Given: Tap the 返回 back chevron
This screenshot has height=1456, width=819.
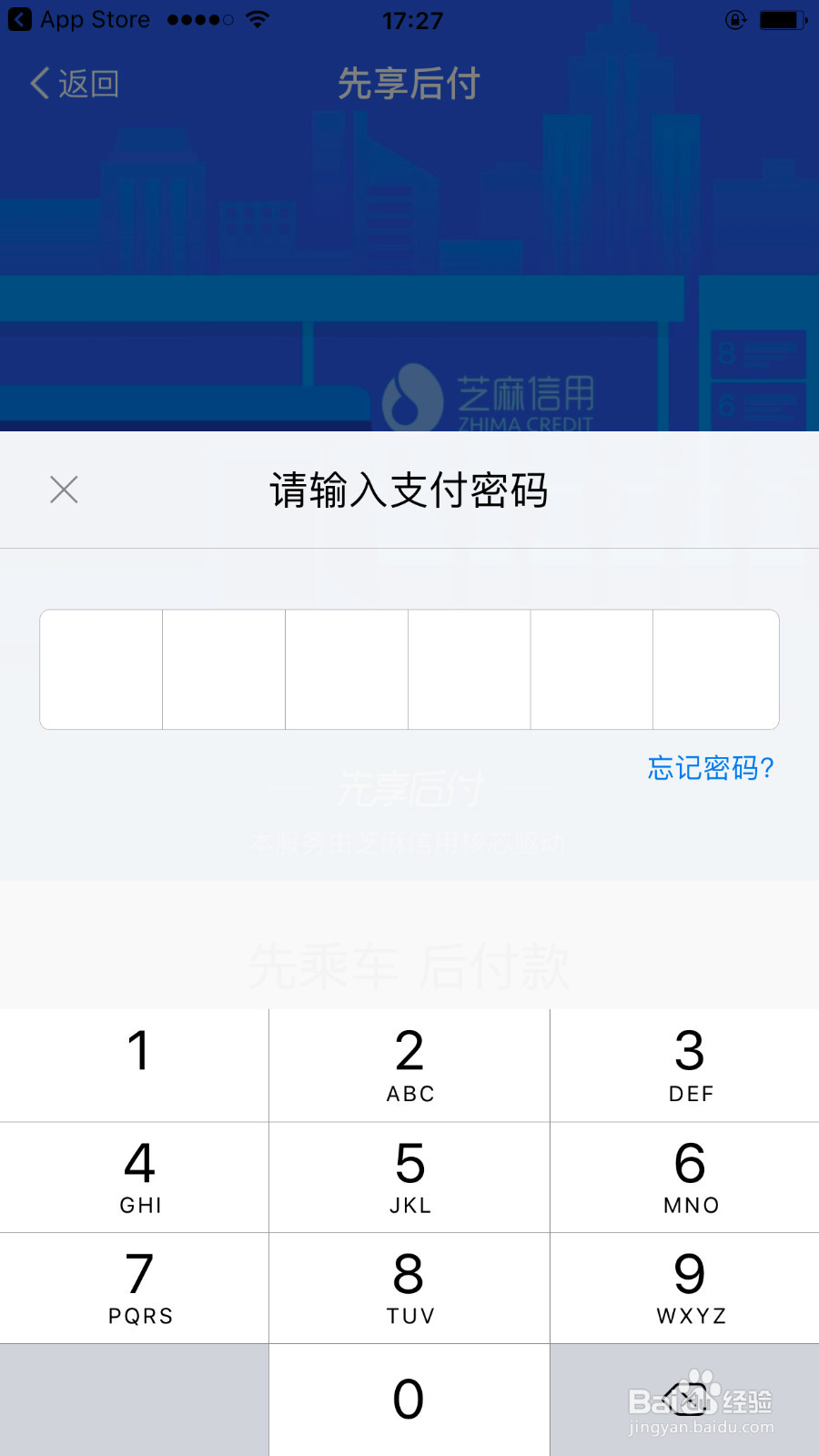Looking at the screenshot, I should (x=39, y=82).
